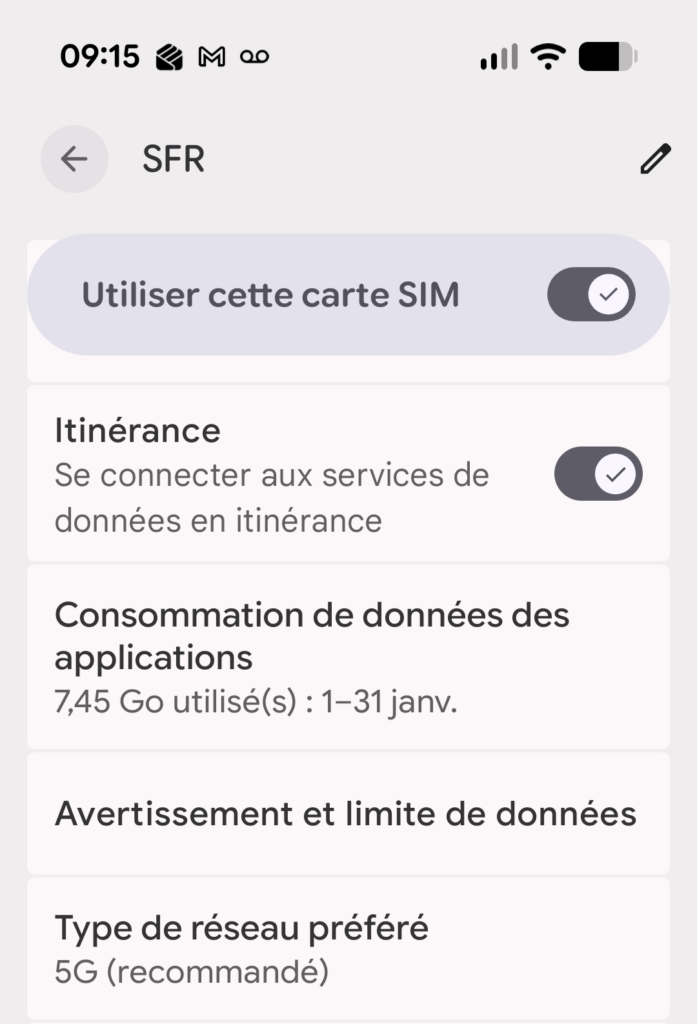697x1024 pixels.
Task: Open Consommation de données des applications
Action: 347,656
